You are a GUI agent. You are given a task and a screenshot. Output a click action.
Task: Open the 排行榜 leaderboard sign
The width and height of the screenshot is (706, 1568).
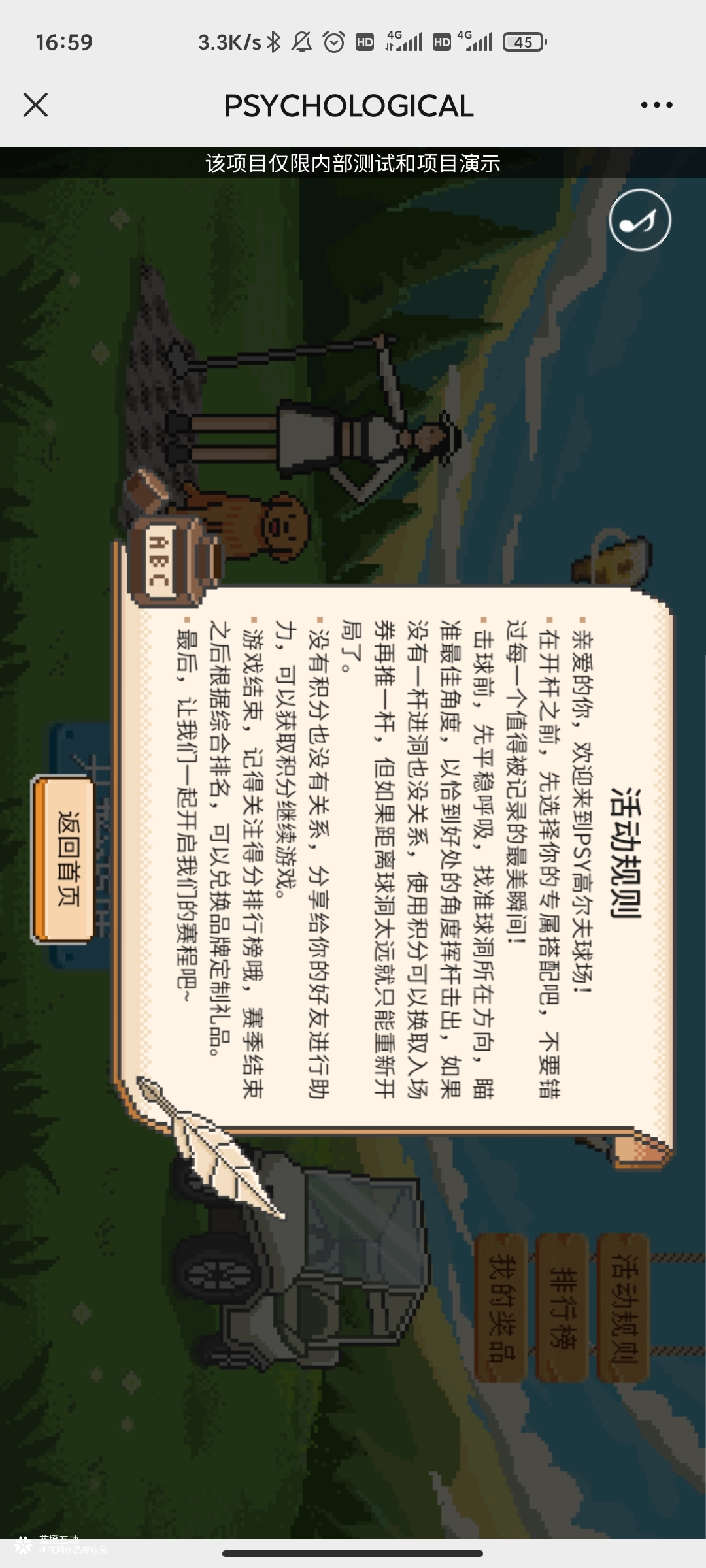tap(562, 1307)
